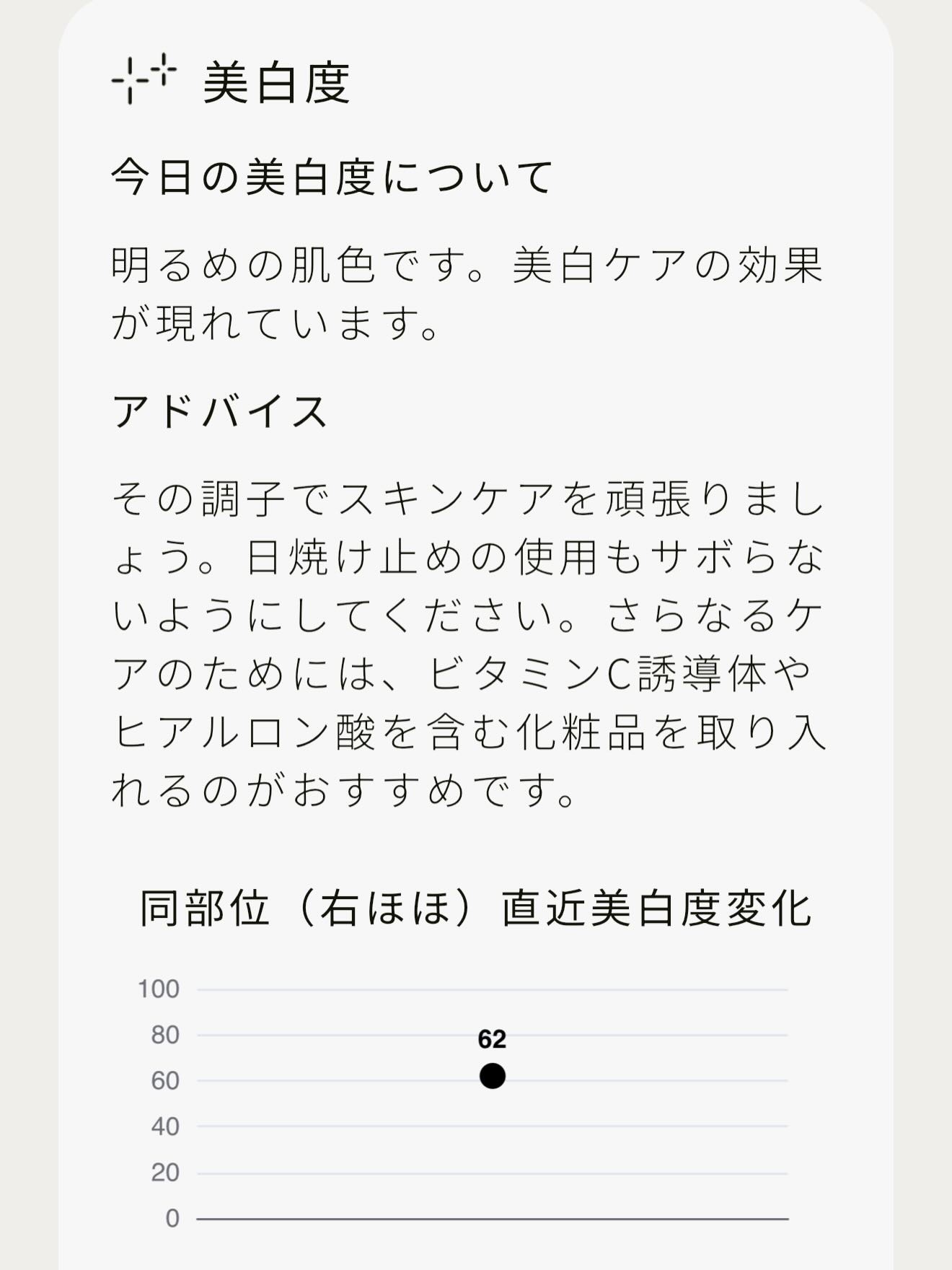Select the 62 data point on the chart
952x1270 pixels.
point(493,1075)
